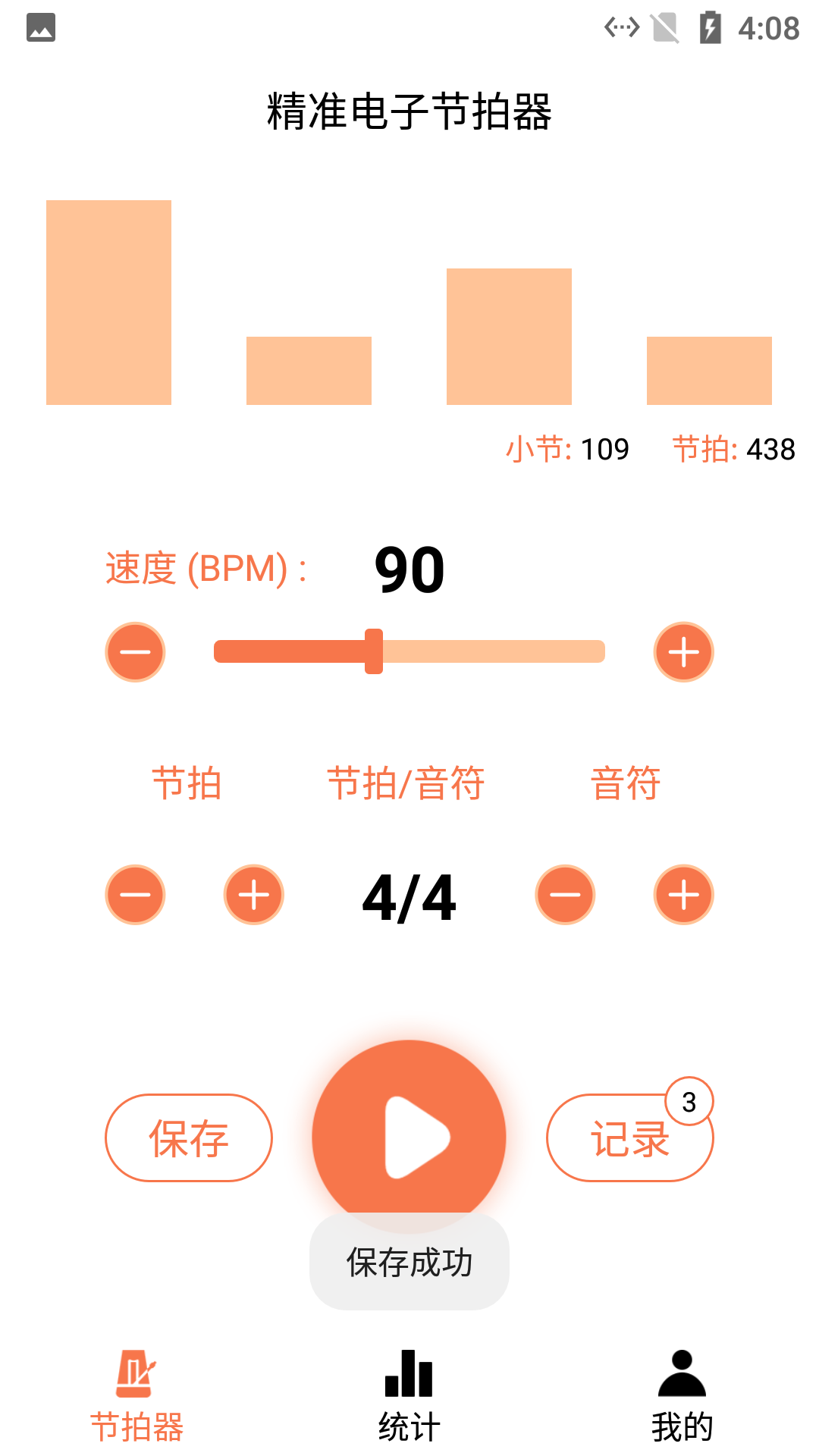
Task: Tap the battery icon in the status bar
Action: tap(710, 28)
